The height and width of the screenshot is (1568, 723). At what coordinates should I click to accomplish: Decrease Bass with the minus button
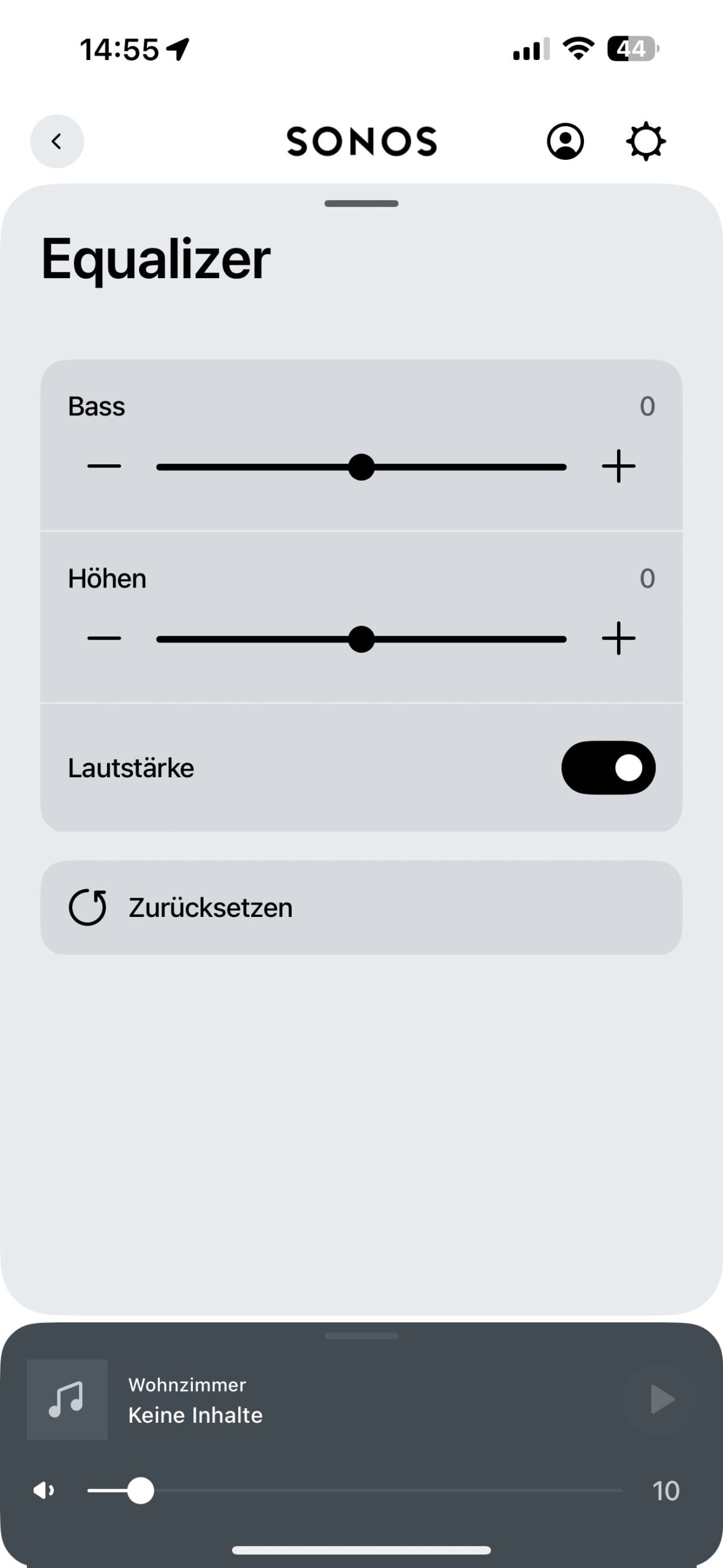104,467
